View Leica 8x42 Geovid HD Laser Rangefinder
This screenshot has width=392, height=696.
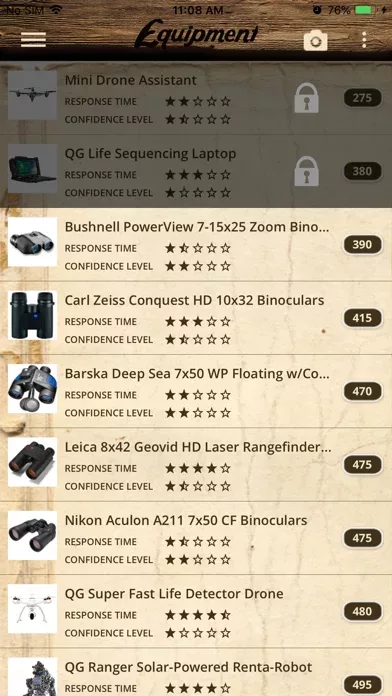196,465
